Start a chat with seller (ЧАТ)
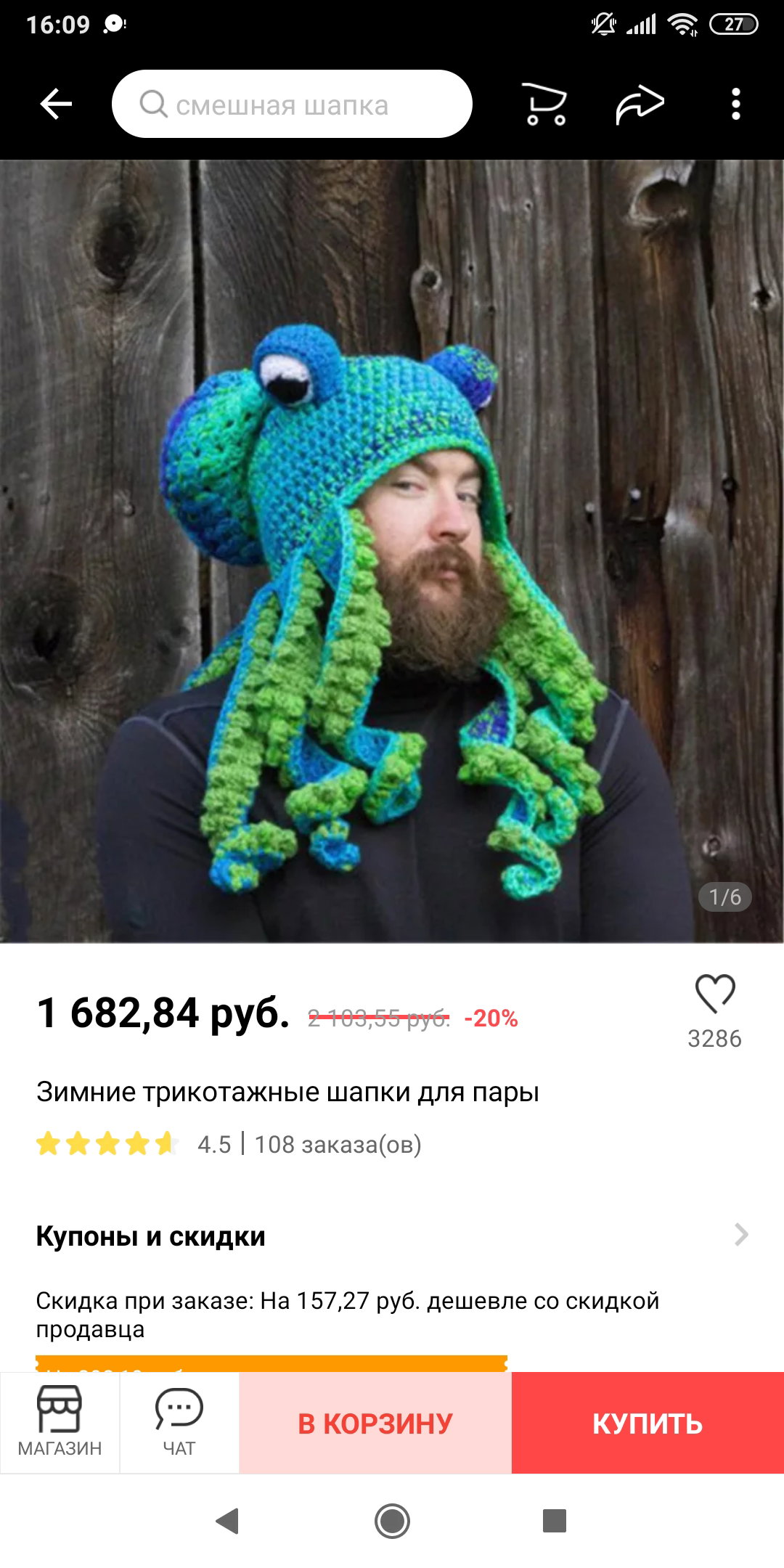The height and width of the screenshot is (1568, 784). [179, 1422]
